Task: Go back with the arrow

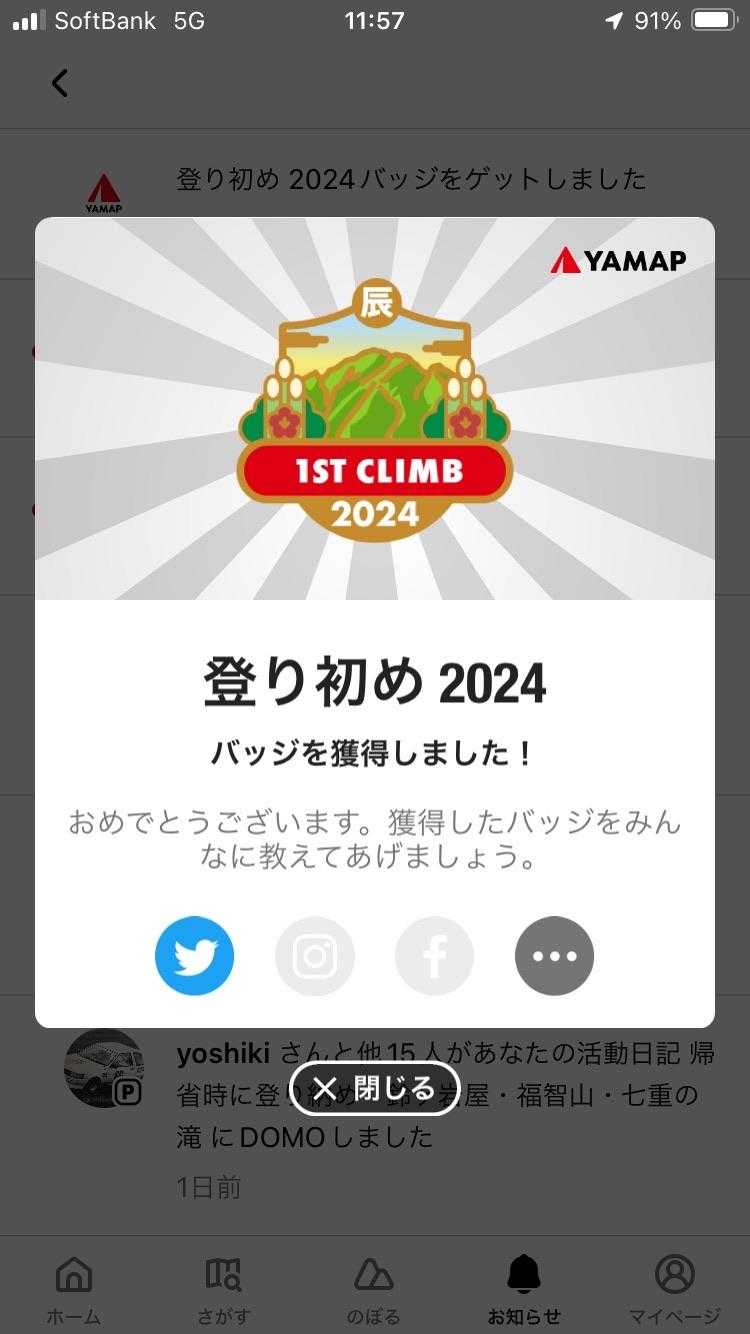Action: [x=60, y=83]
